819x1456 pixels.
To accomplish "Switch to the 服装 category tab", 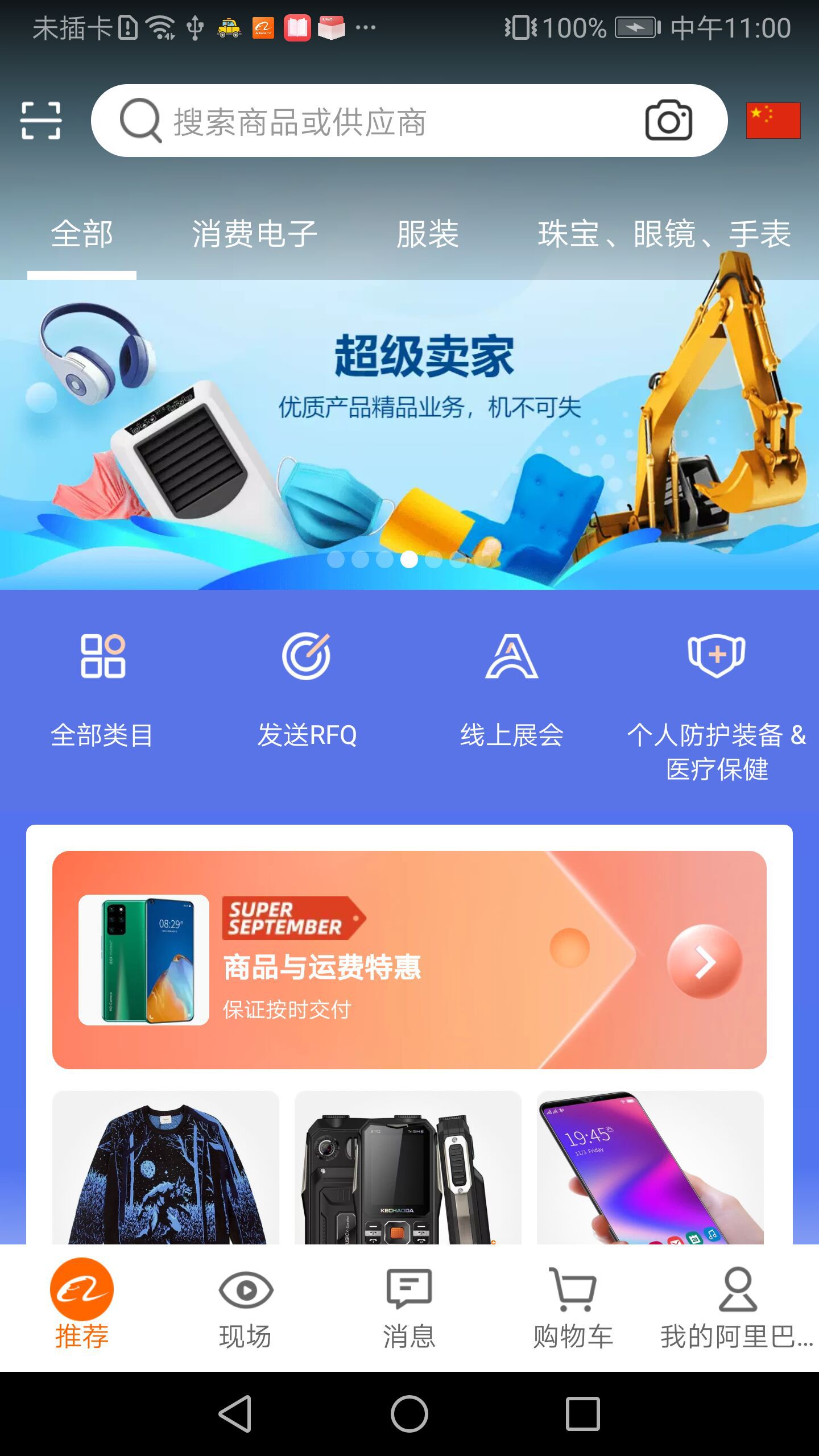I will tap(427, 234).
